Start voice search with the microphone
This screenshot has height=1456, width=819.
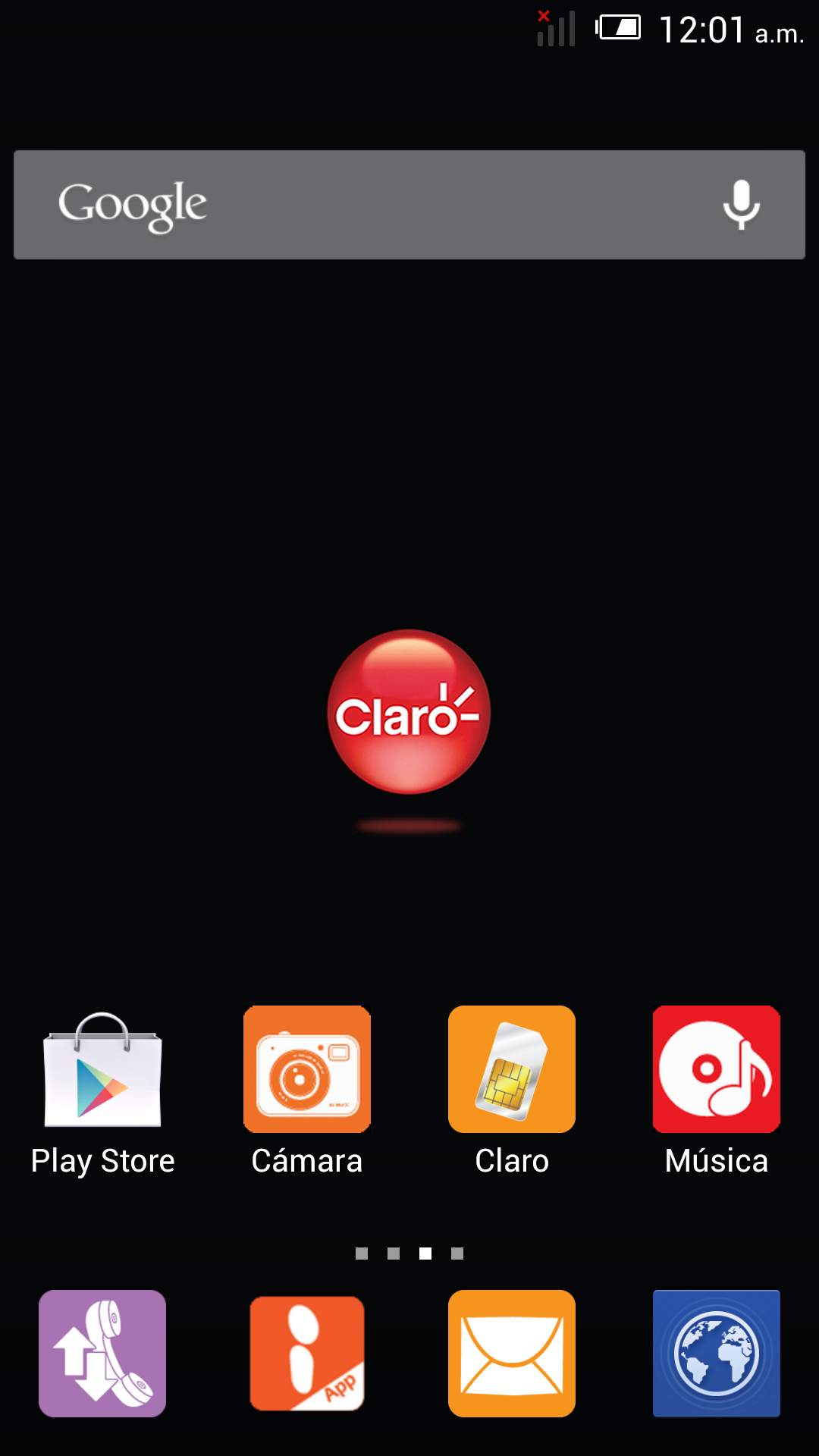[x=741, y=205]
